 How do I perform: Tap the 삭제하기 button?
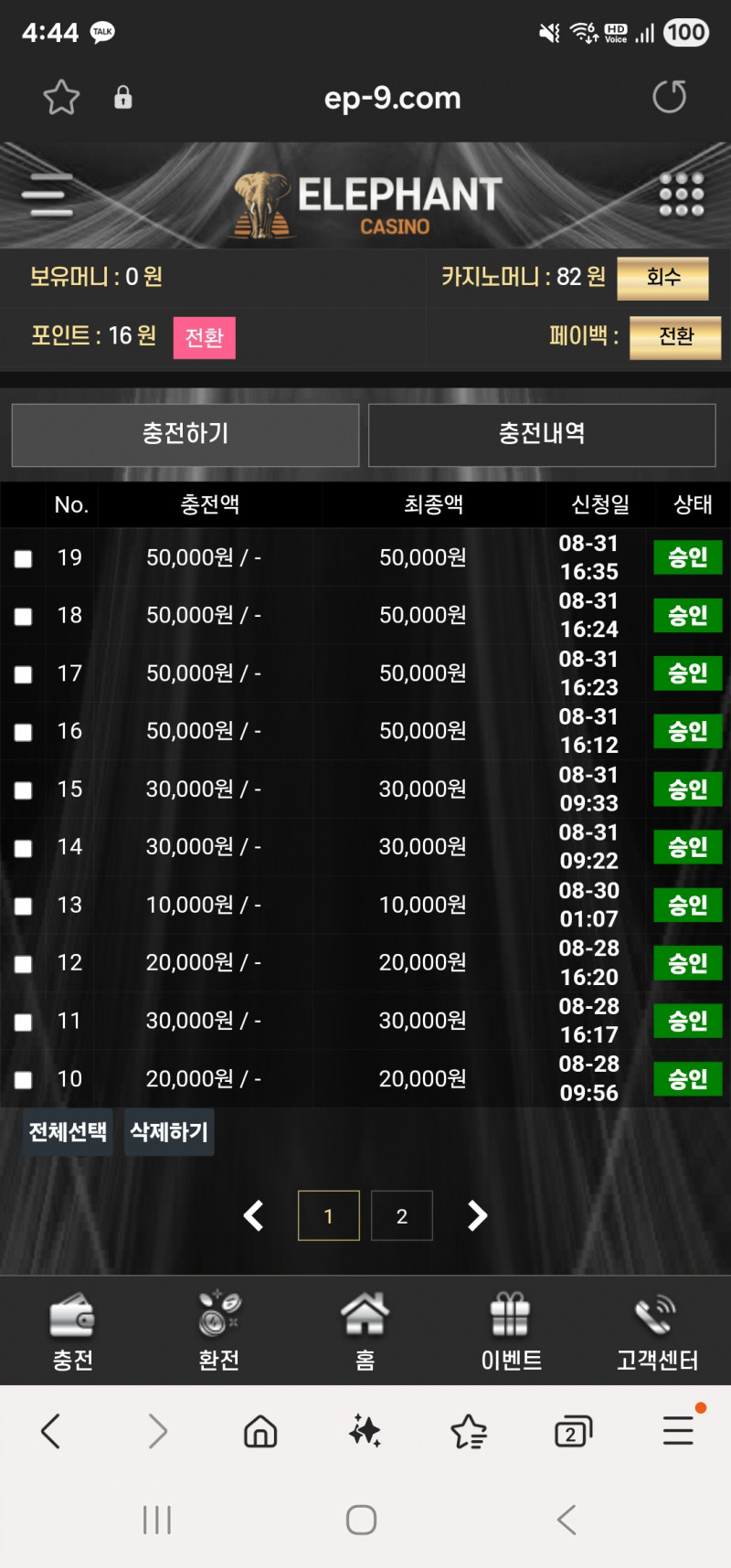click(x=169, y=1132)
